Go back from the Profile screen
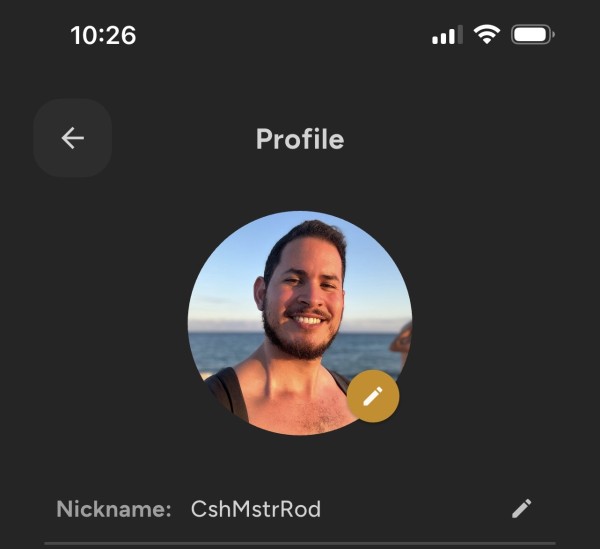 point(72,138)
